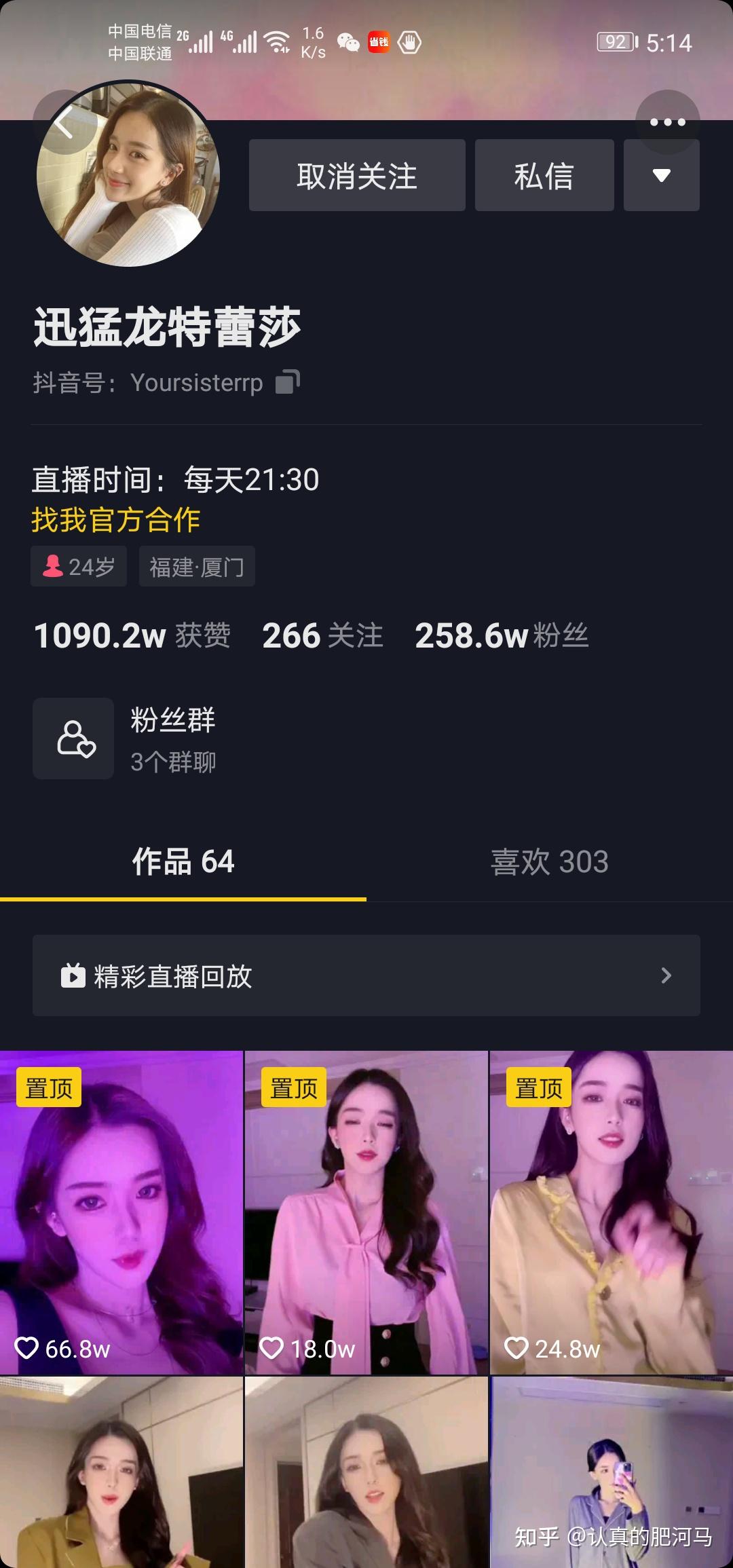Open the three-dot overflow menu
Image resolution: width=733 pixels, height=1568 pixels.
[667, 122]
